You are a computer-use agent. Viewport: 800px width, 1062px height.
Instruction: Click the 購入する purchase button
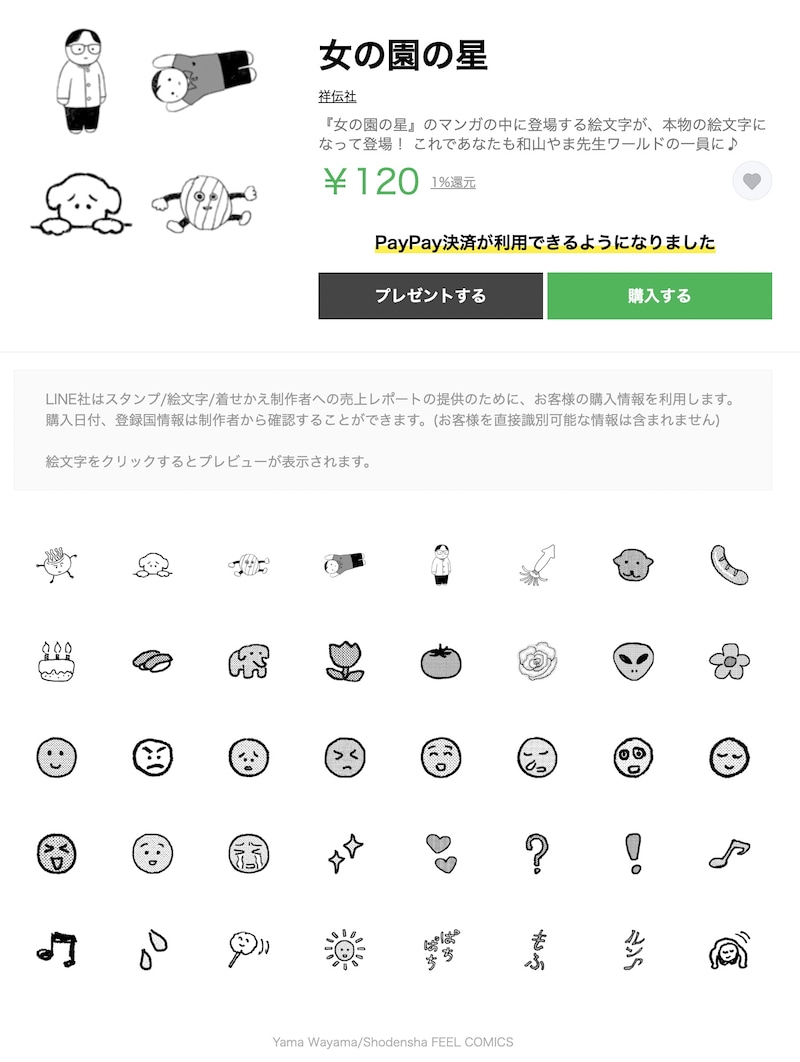tap(659, 296)
